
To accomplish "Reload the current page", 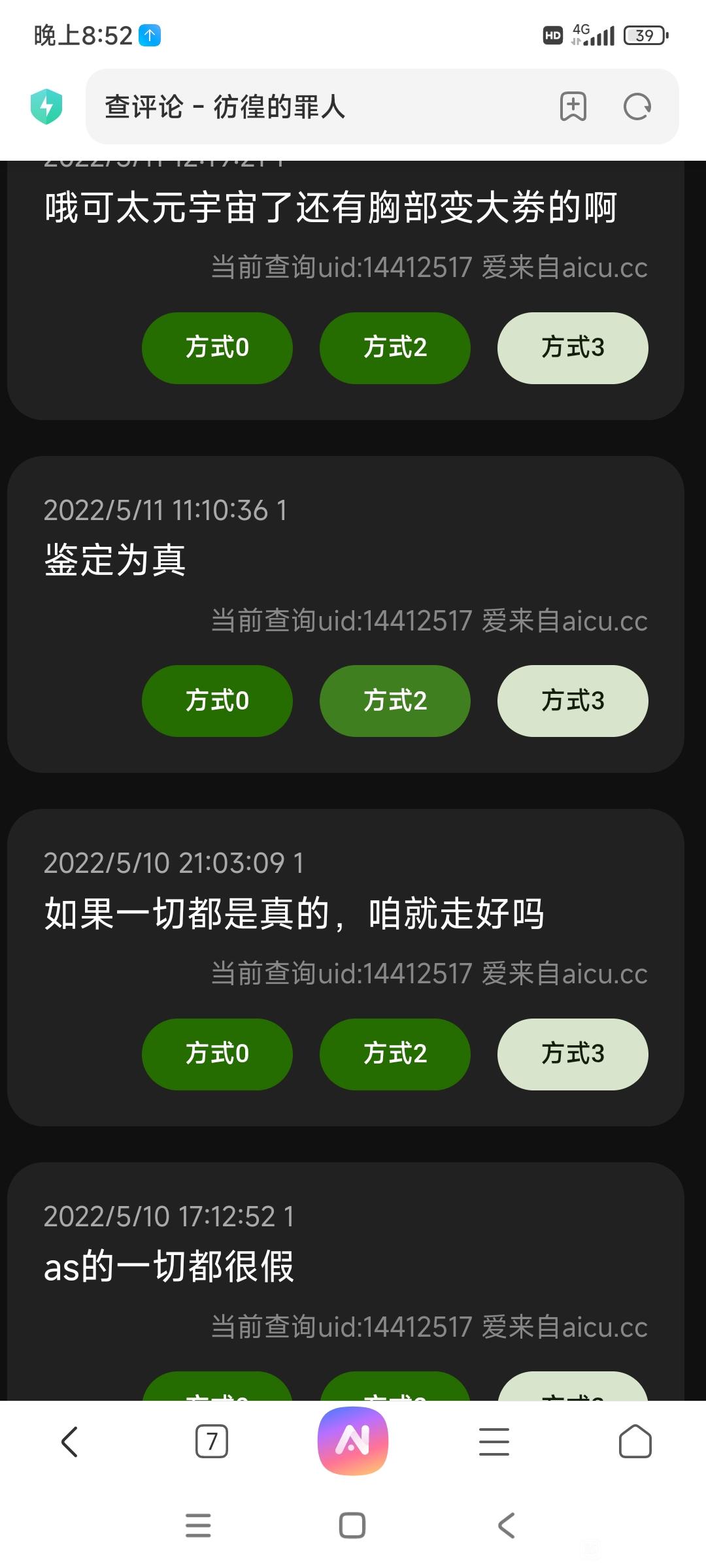I will (637, 106).
